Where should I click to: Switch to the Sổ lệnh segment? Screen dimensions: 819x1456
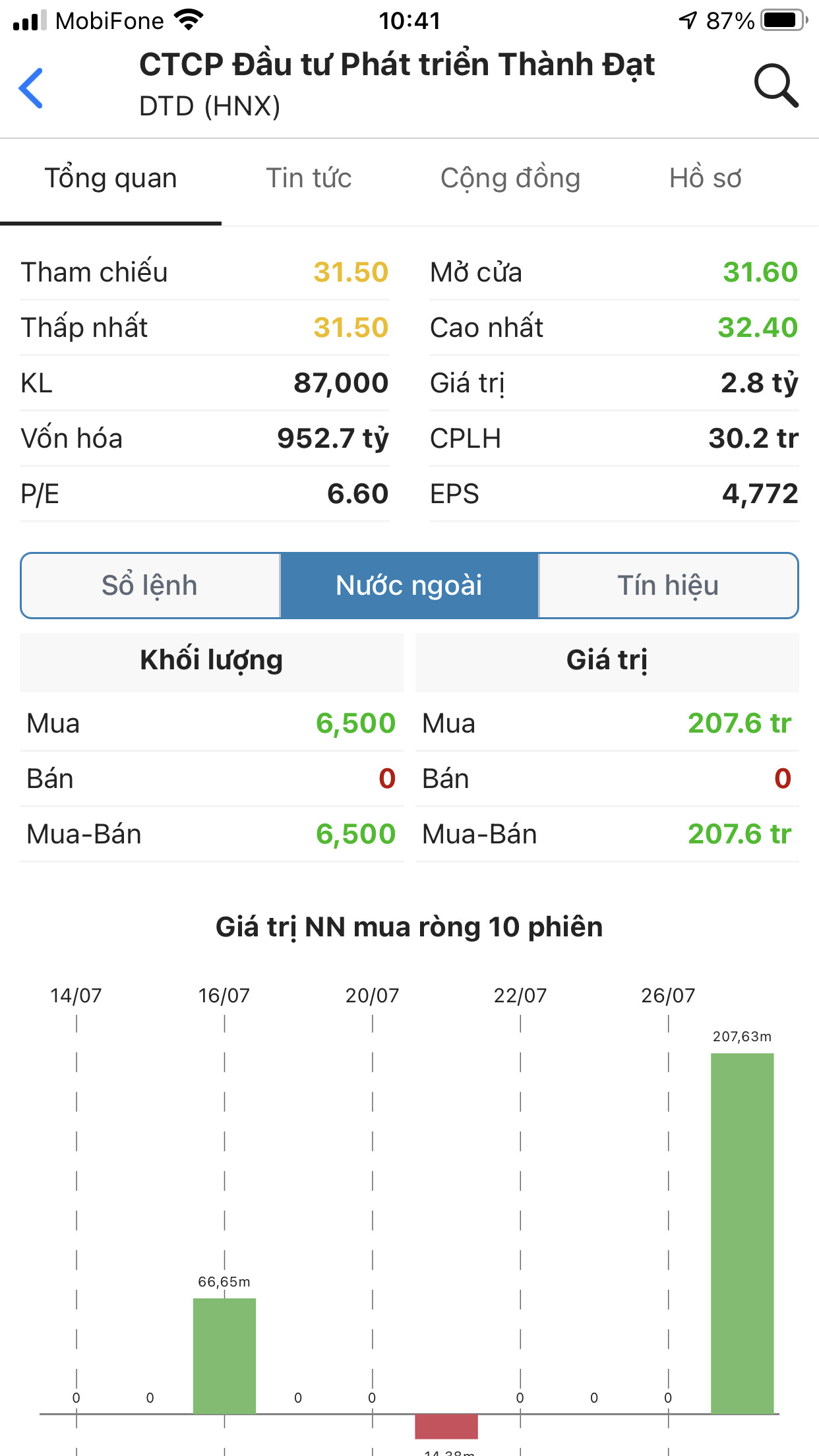pos(150,586)
